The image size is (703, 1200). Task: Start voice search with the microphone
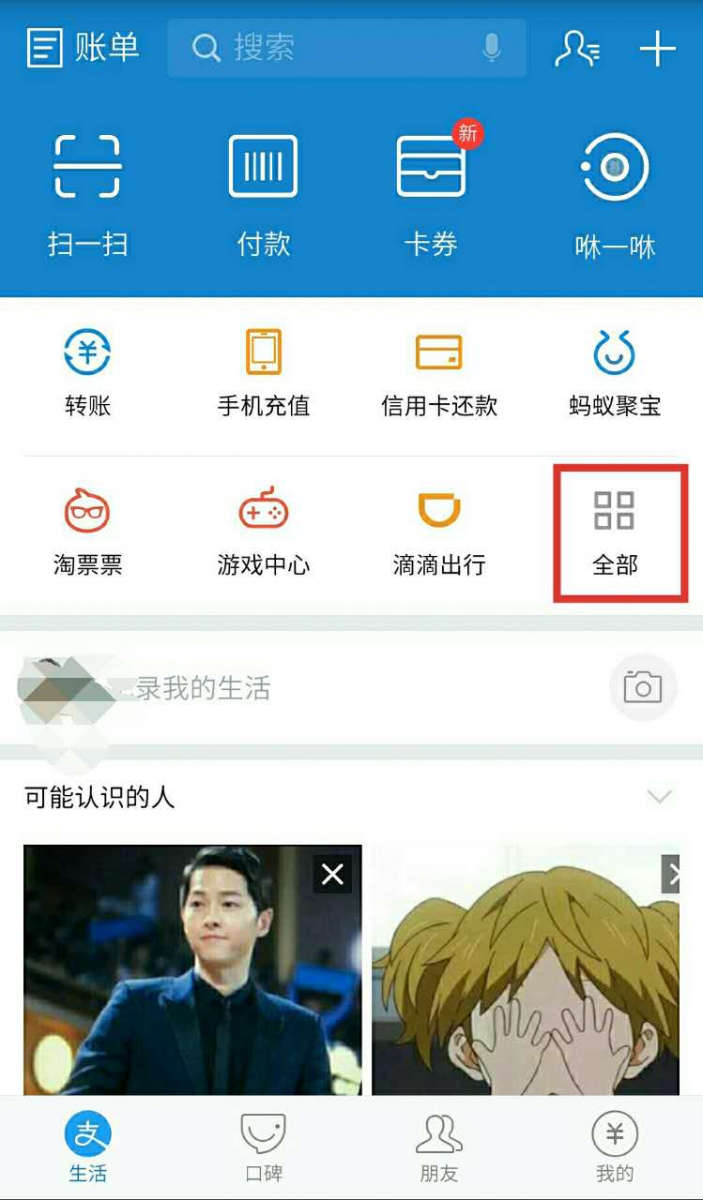pyautogui.click(x=491, y=47)
